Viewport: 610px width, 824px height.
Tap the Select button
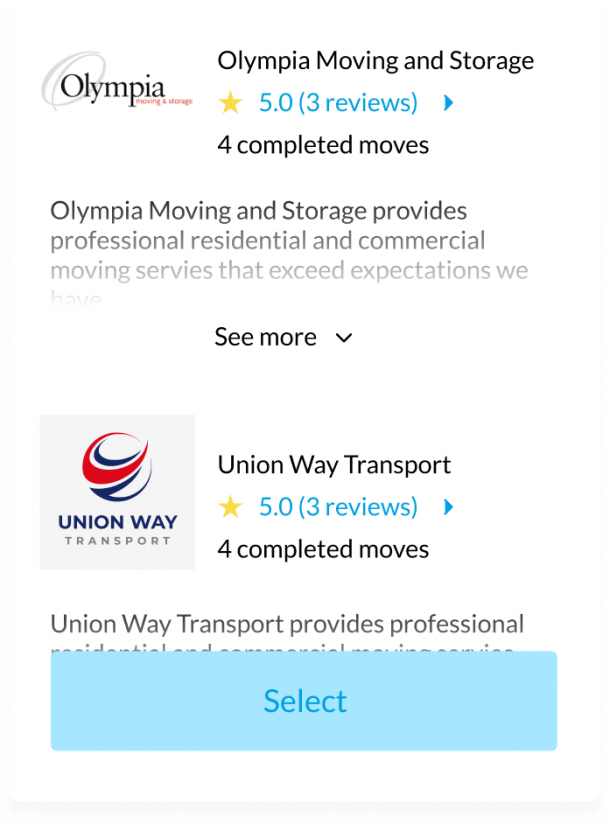[304, 701]
